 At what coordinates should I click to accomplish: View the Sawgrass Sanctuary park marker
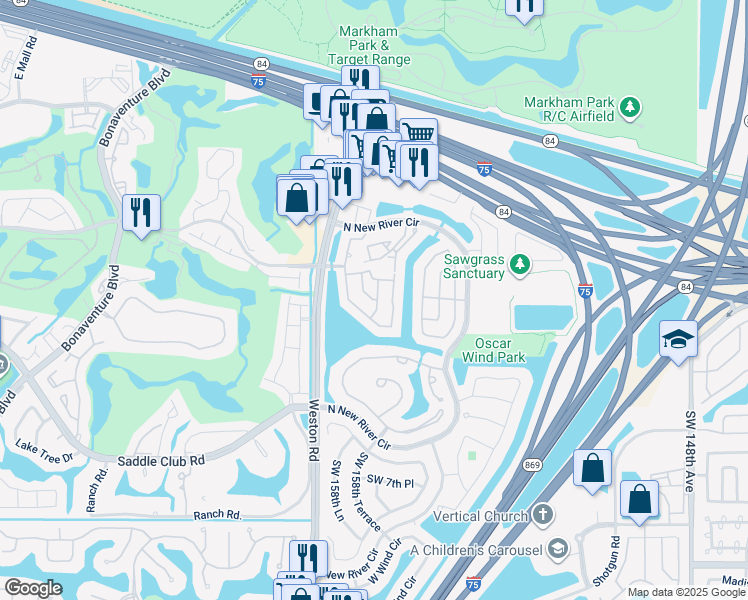coord(519,264)
